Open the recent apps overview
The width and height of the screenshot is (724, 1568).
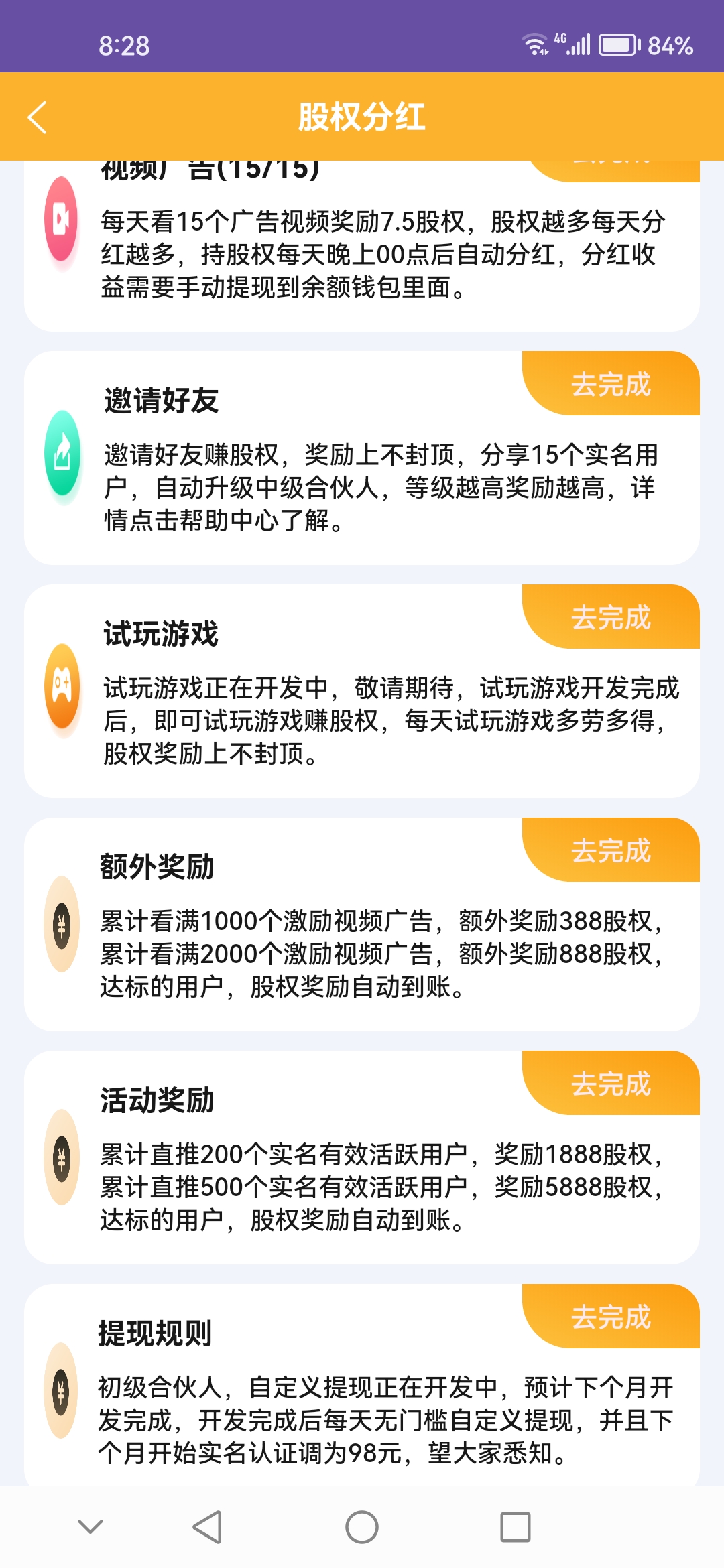(x=516, y=1527)
